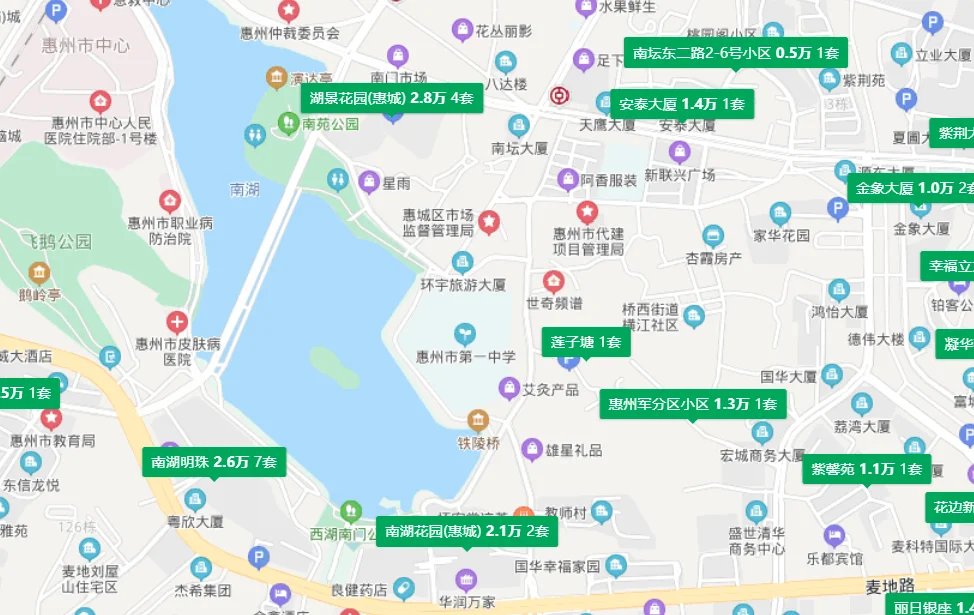Open the 惠州军分区小区 1.3万 marker
This screenshot has width=974, height=615.
[692, 404]
